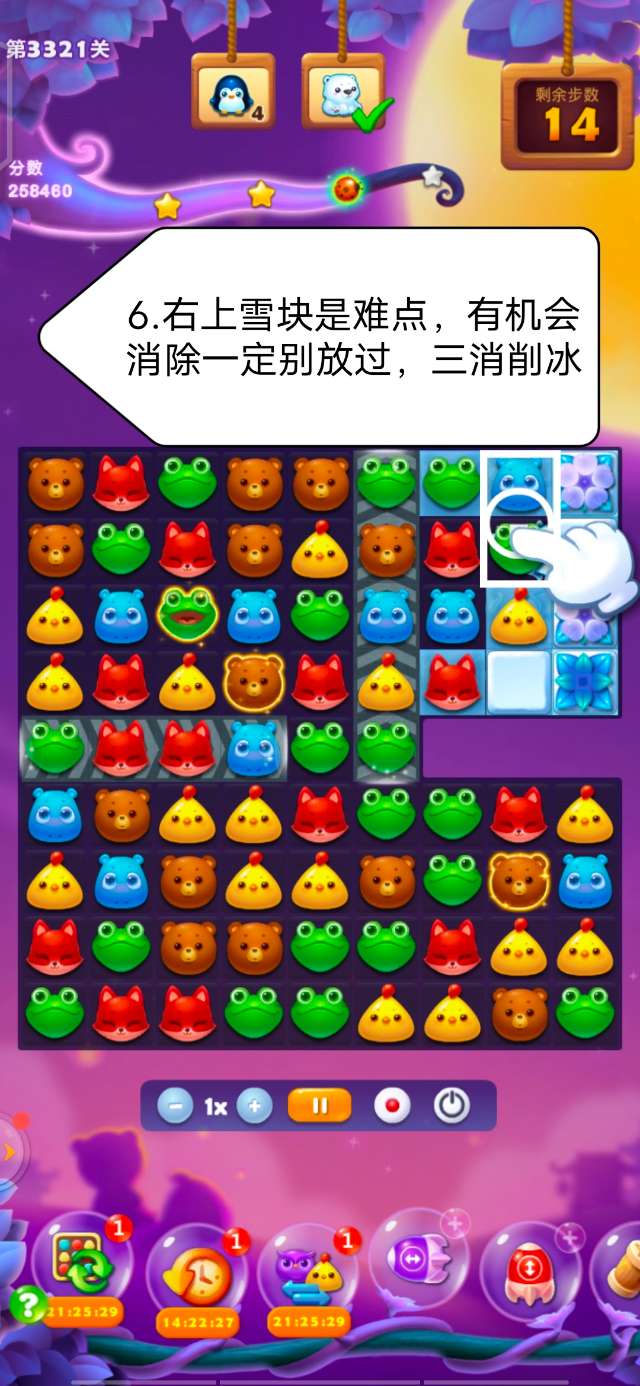This screenshot has height=1386, width=640.
Task: Tap the power button to exit replay
Action: [x=452, y=1106]
